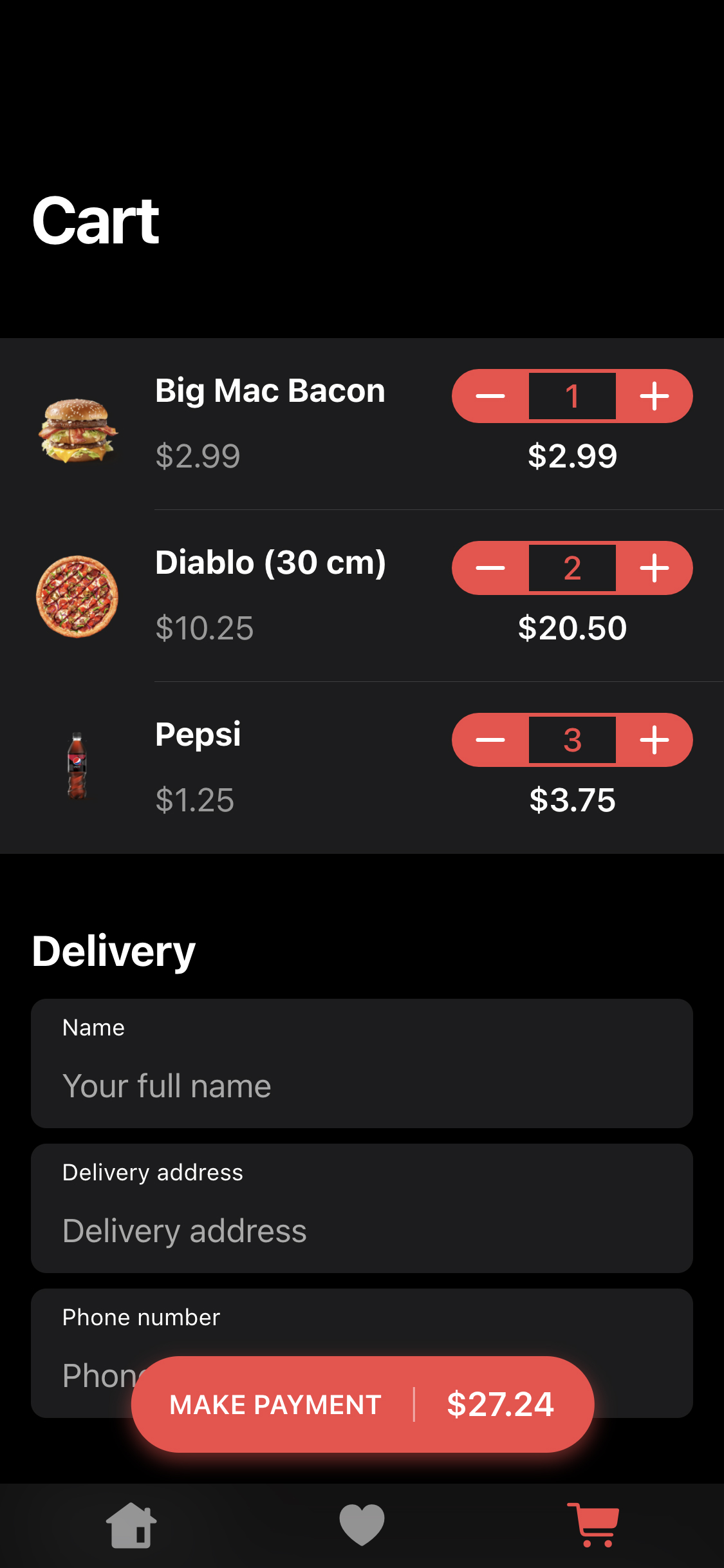Open the Cart tab
Screen dimensions: 724x1568
click(593, 1525)
